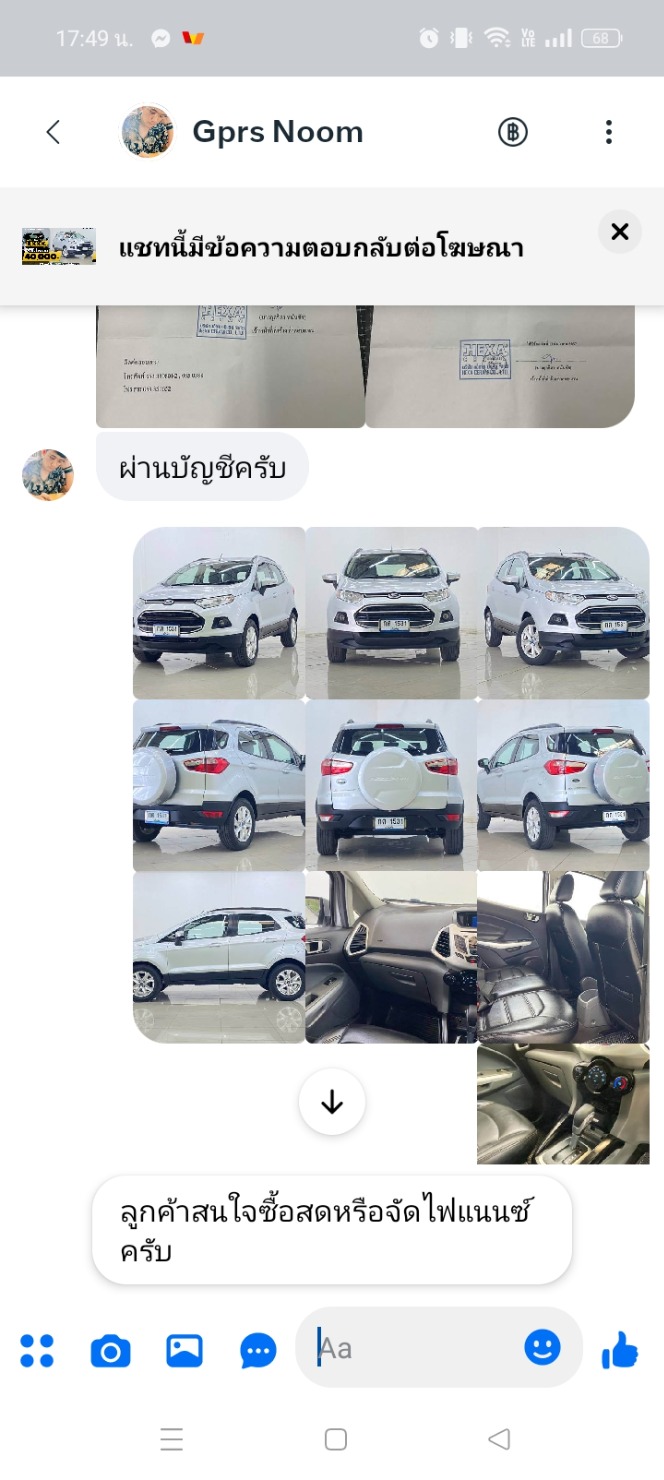664x1480 pixels.
Task: Dismiss the ad reply banner
Action: point(619,232)
